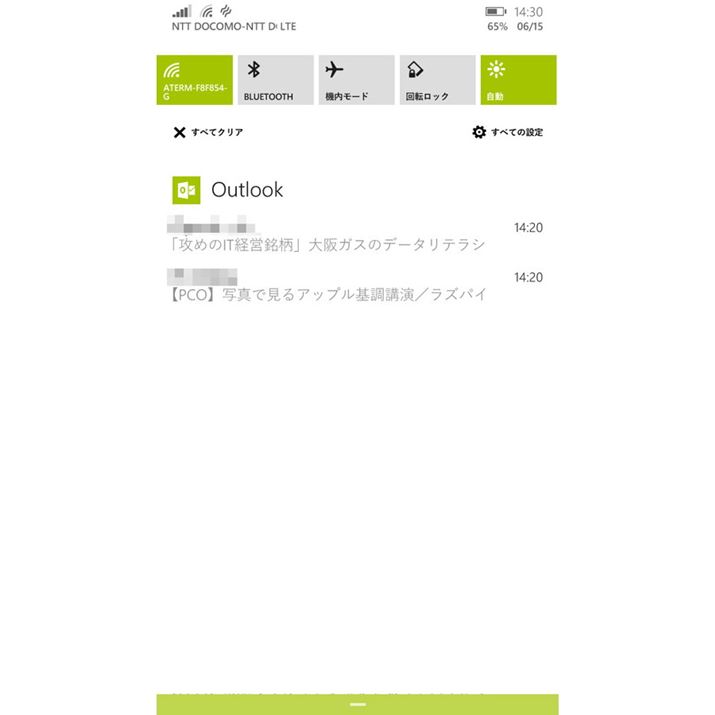Toggle the ATERM Wi-Fi quick action

tap(194, 80)
